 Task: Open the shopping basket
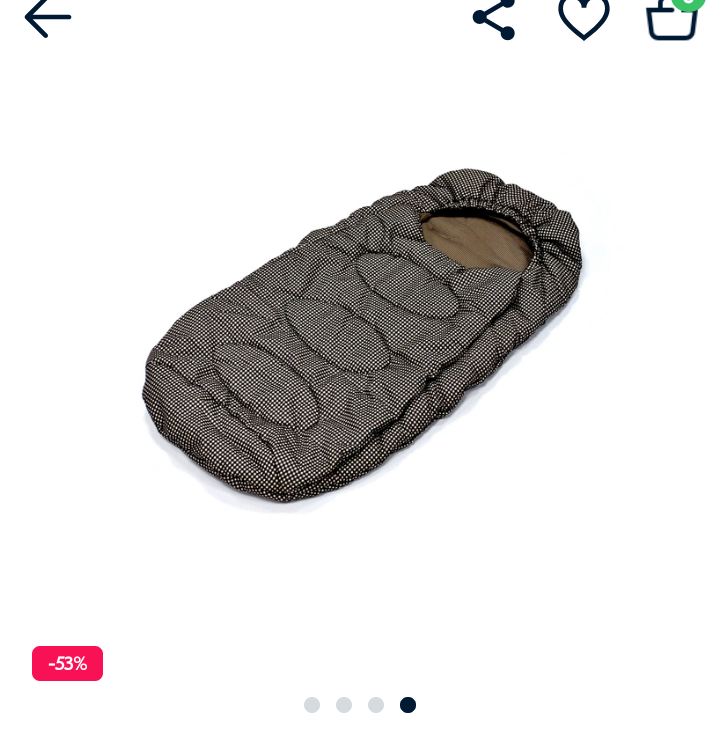coord(671,18)
